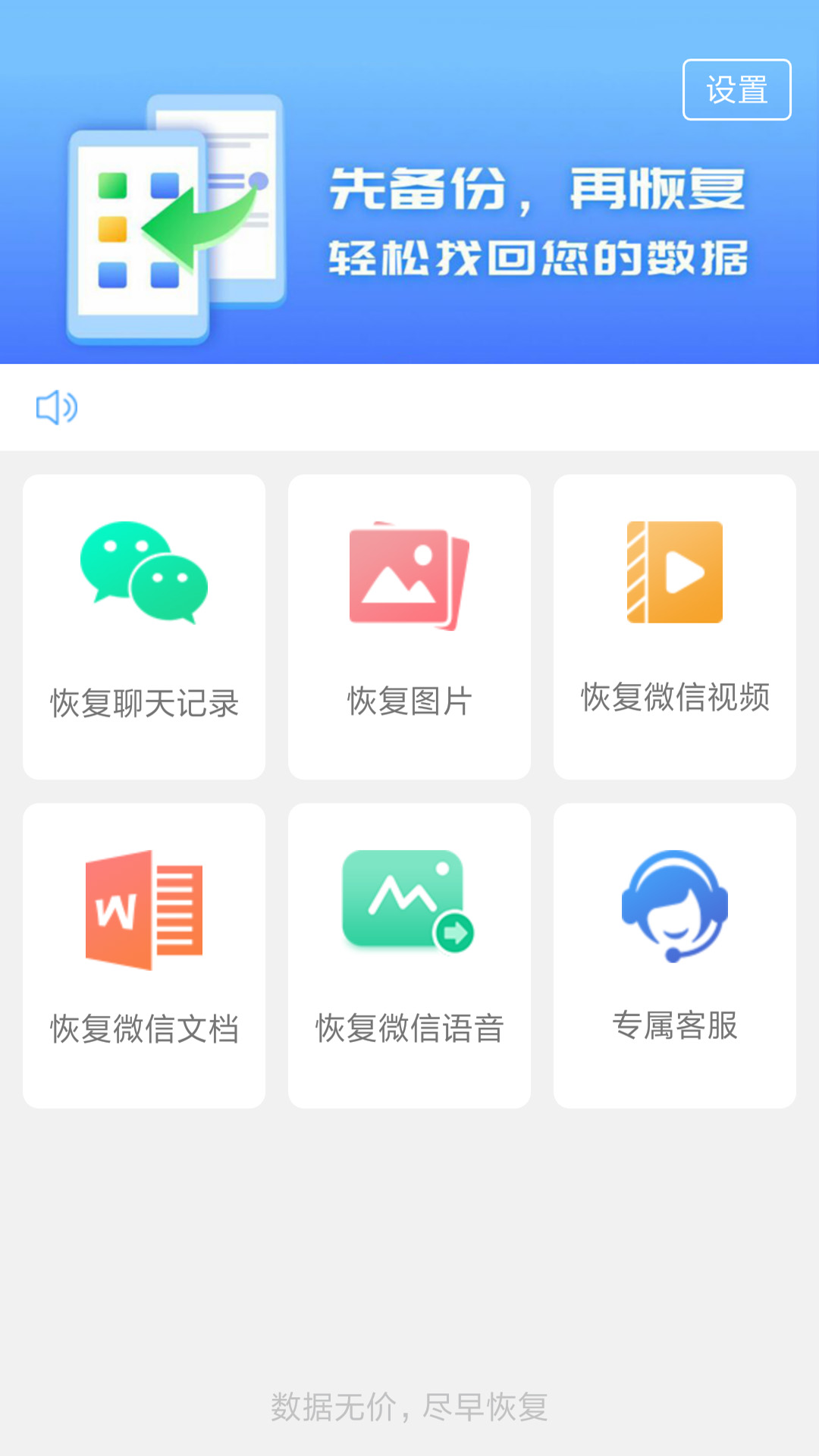819x1456 pixels.
Task: Click the play button on the video card
Action: [x=686, y=571]
